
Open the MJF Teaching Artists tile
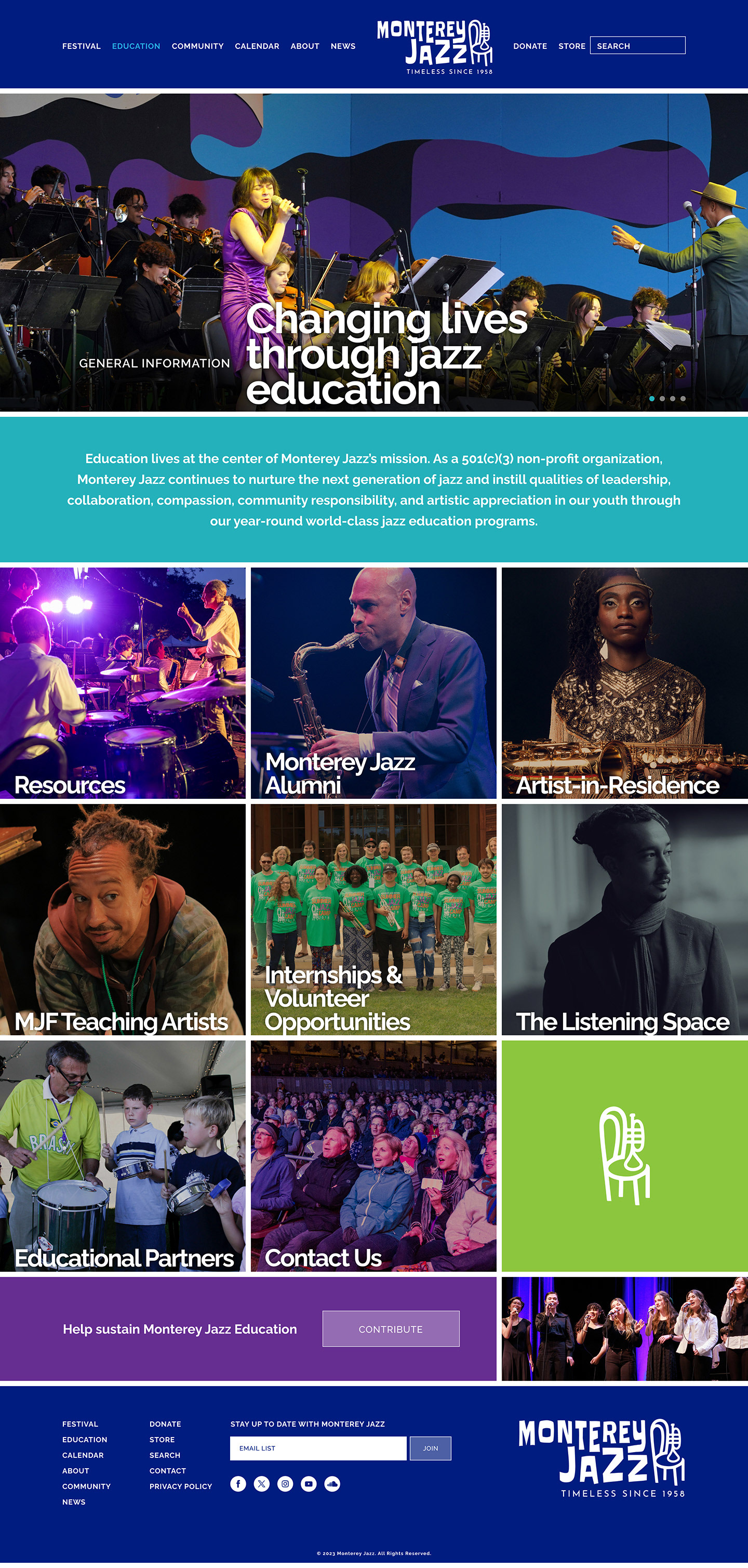click(123, 920)
